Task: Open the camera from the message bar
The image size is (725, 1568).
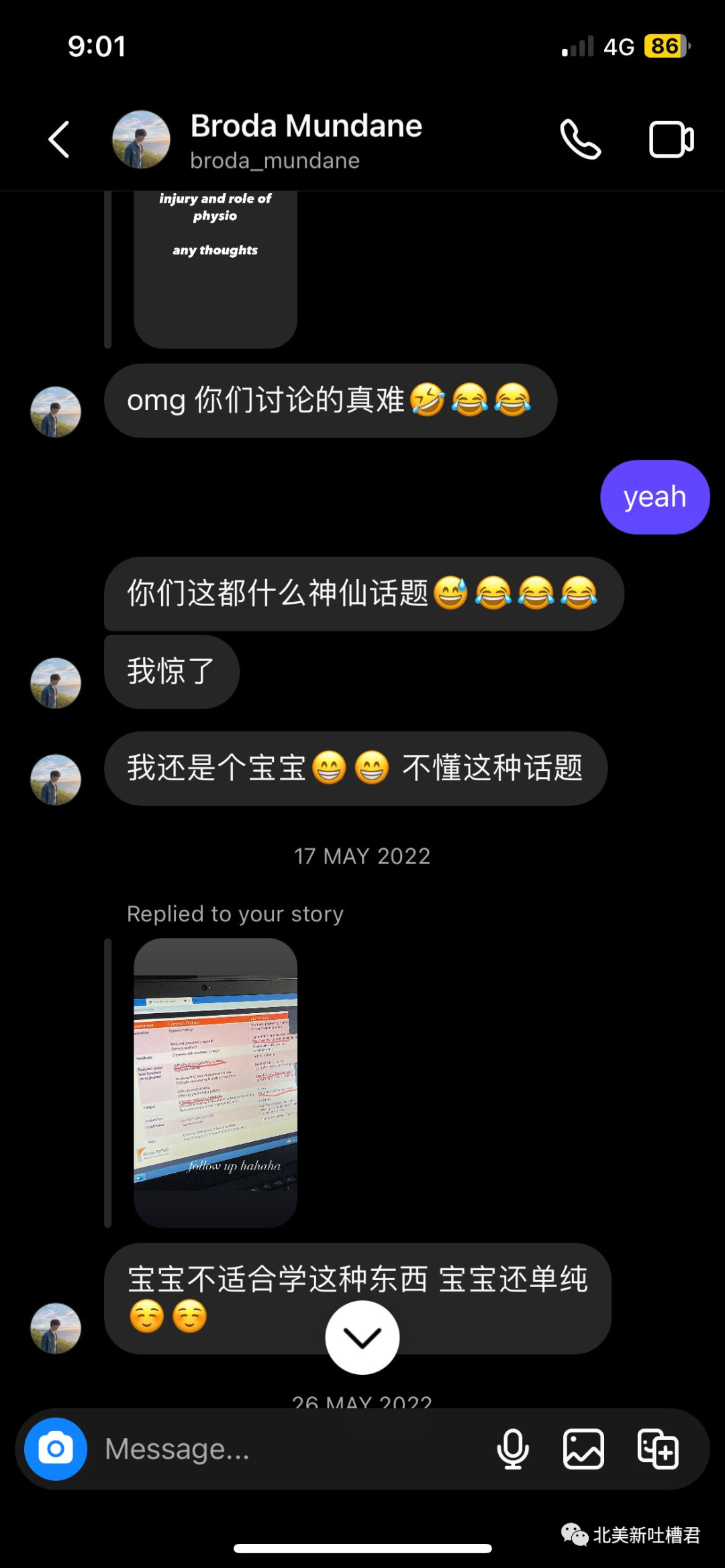Action: pyautogui.click(x=56, y=1449)
